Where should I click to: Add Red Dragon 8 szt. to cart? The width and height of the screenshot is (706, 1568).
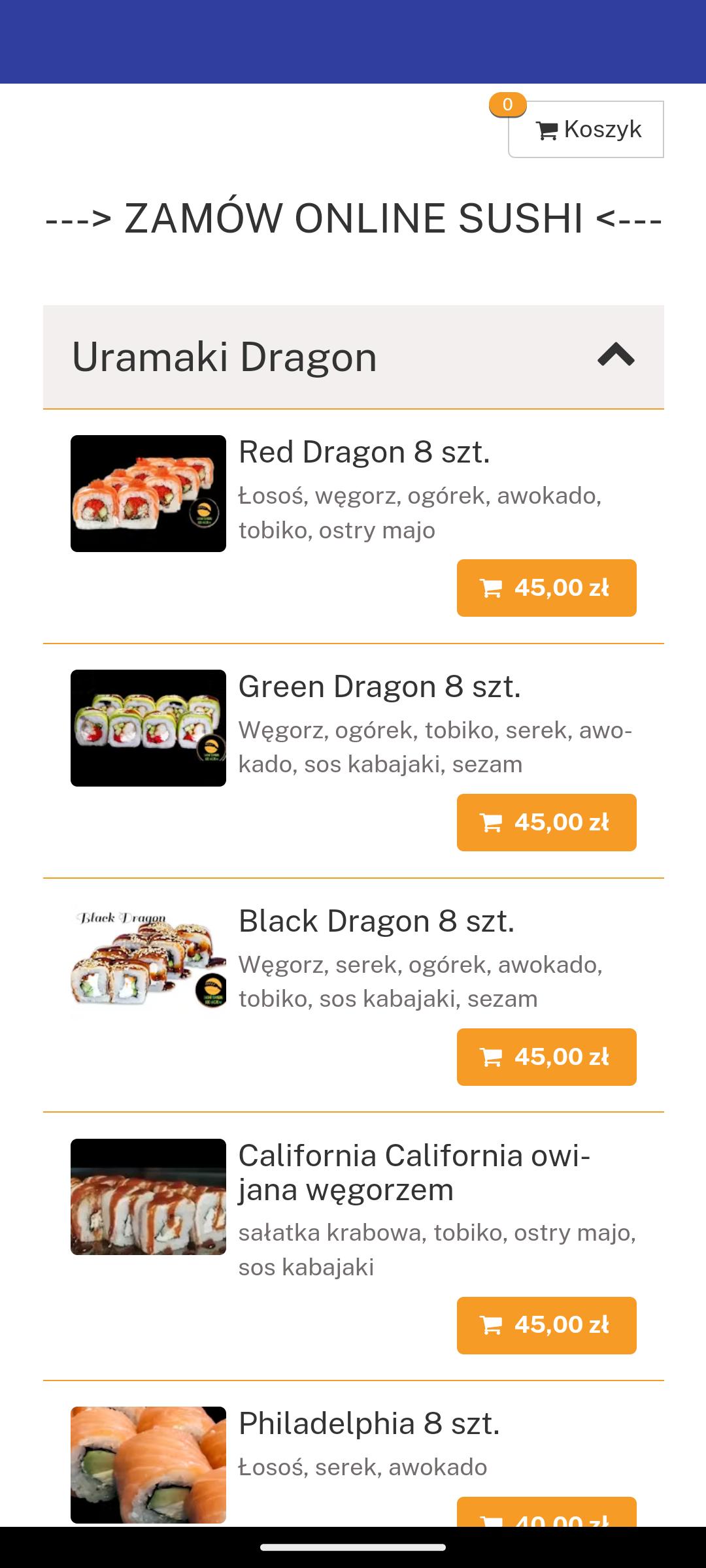(546, 588)
